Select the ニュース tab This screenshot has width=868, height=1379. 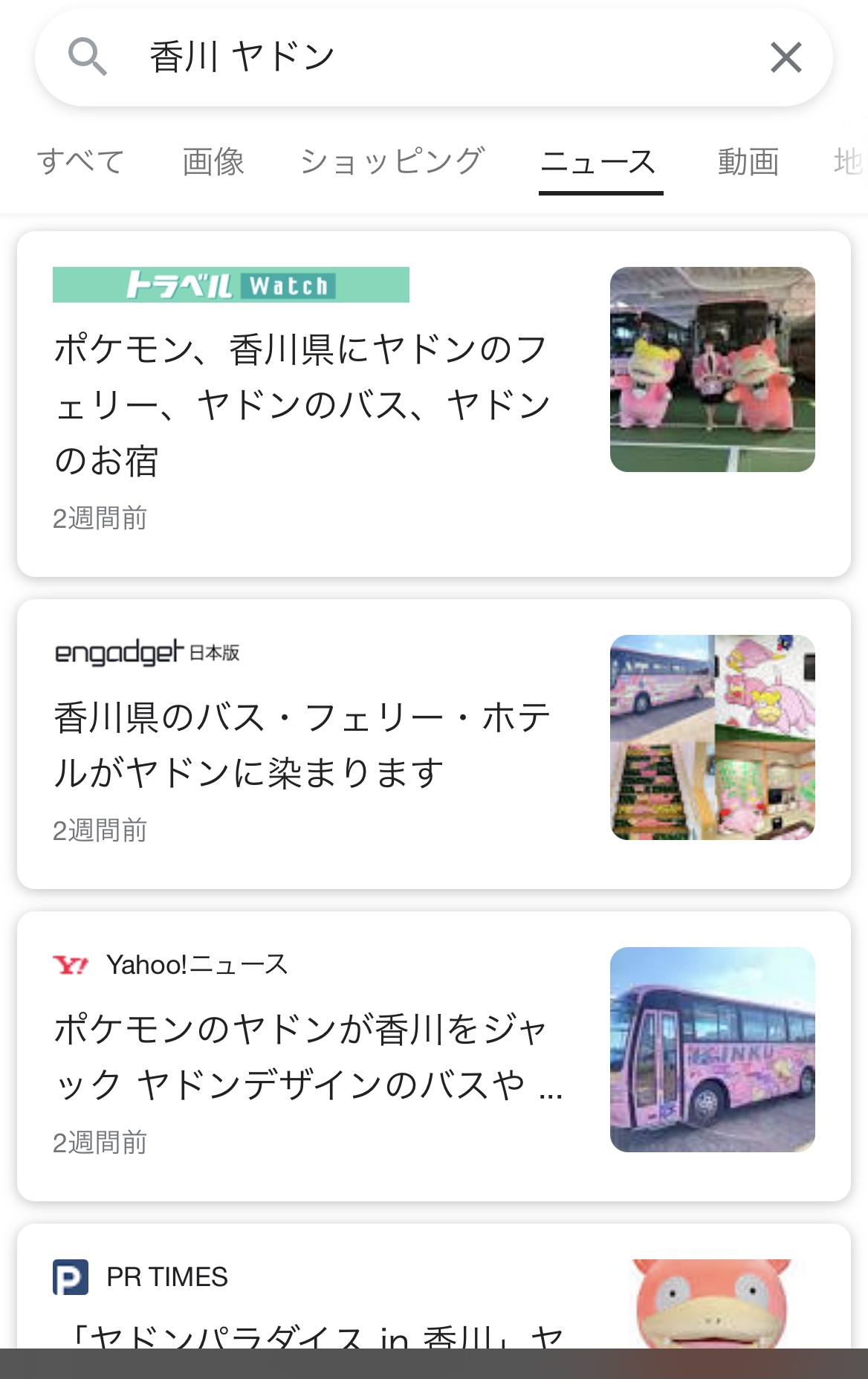[600, 162]
